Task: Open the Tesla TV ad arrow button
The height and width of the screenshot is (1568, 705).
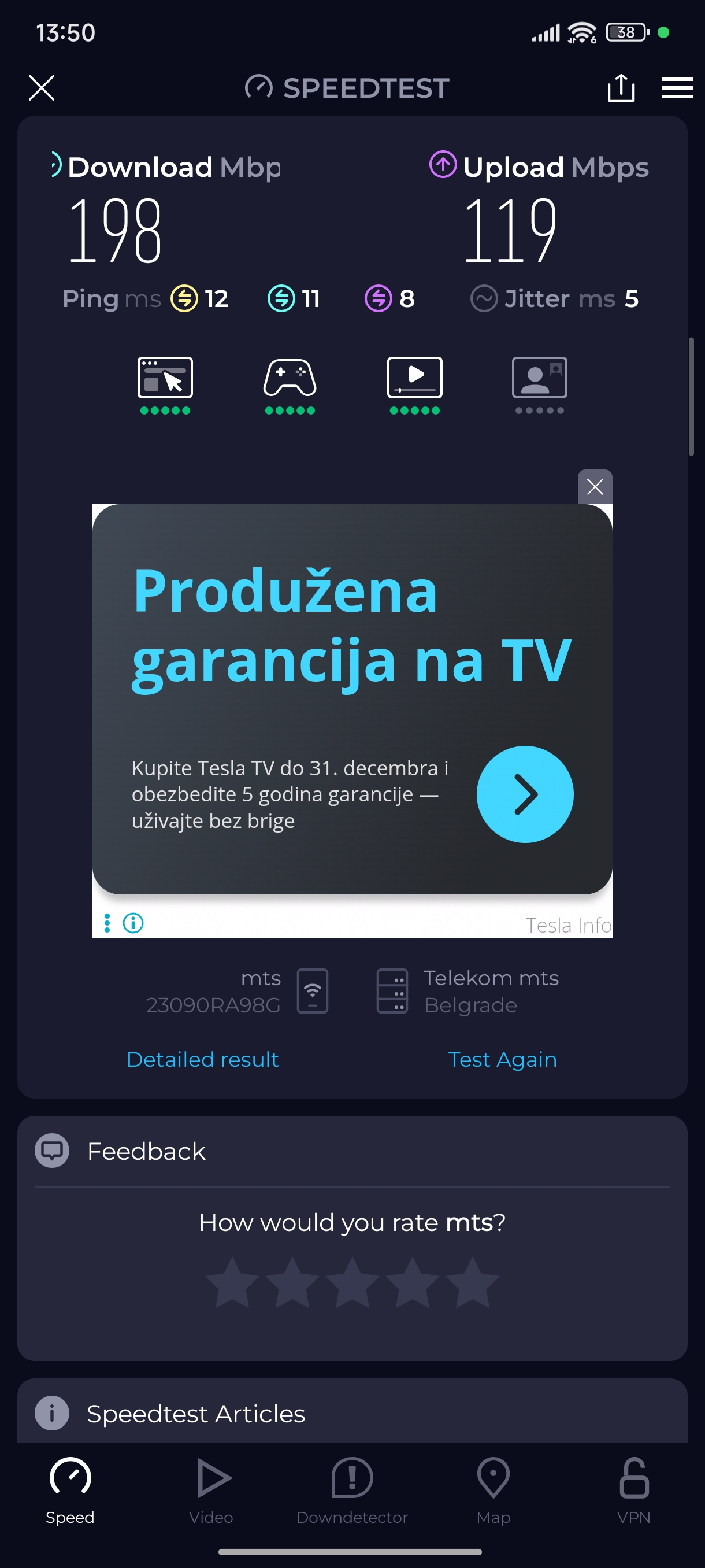Action: (524, 794)
